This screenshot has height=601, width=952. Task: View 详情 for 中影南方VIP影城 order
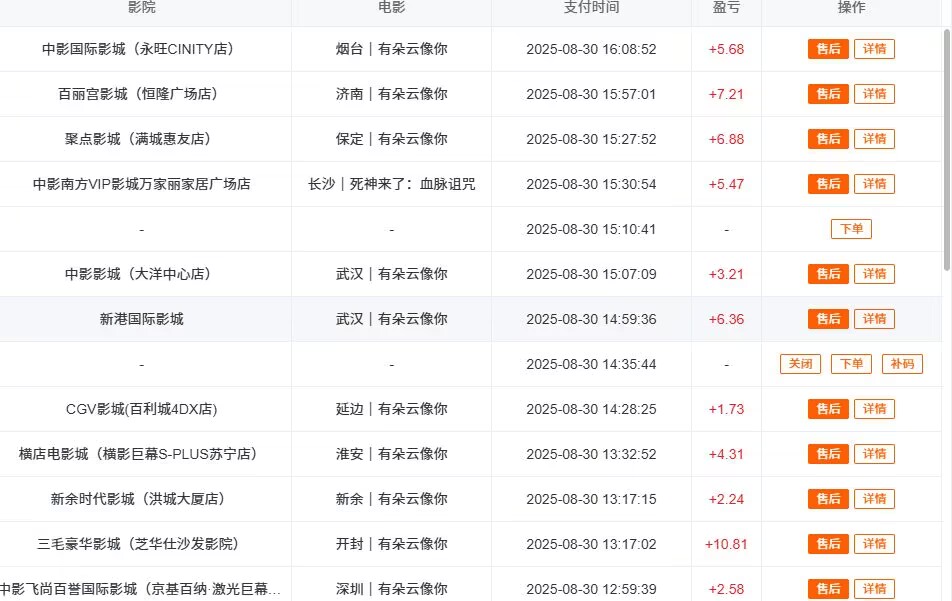(x=874, y=184)
